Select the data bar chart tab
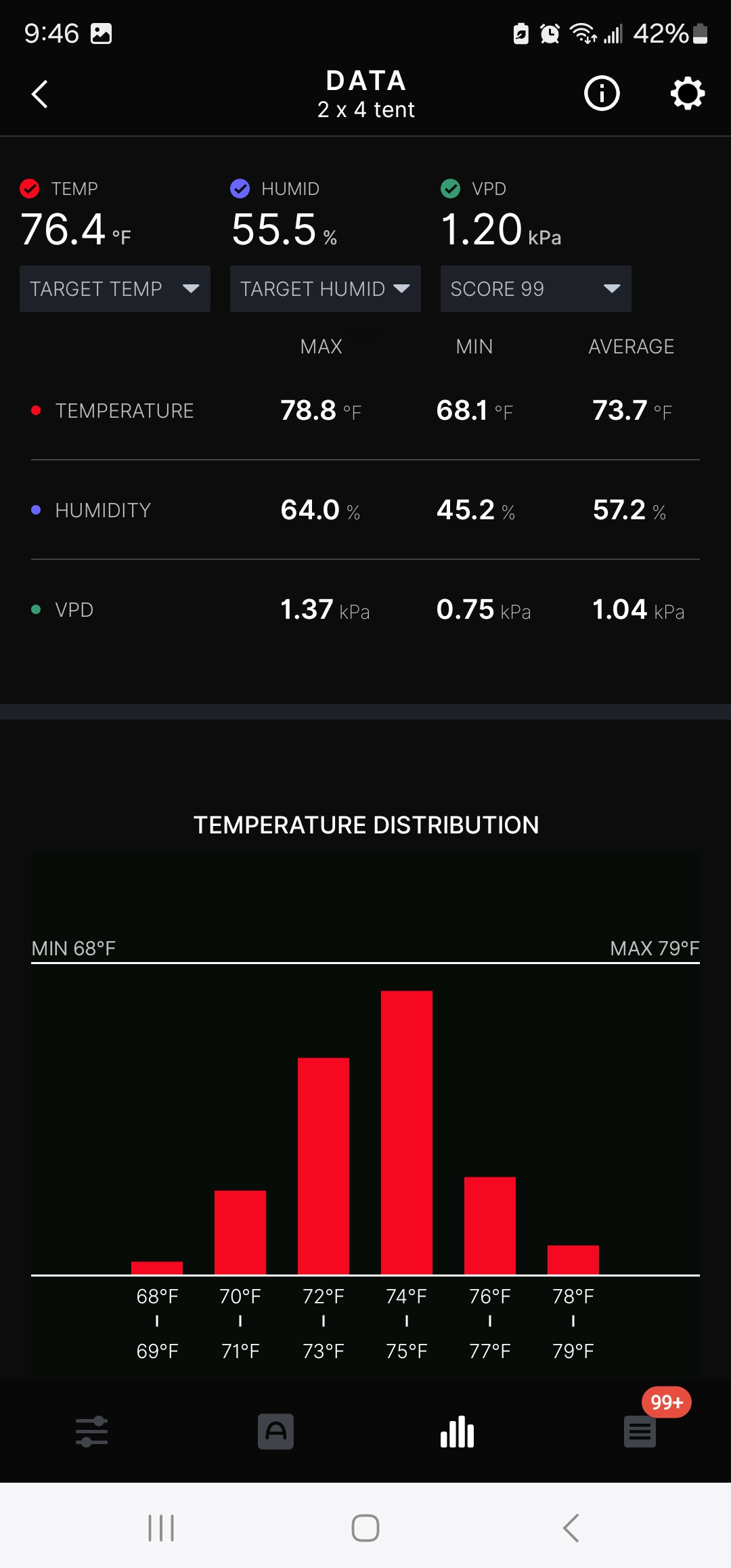The image size is (731, 1568). pyautogui.click(x=458, y=1431)
